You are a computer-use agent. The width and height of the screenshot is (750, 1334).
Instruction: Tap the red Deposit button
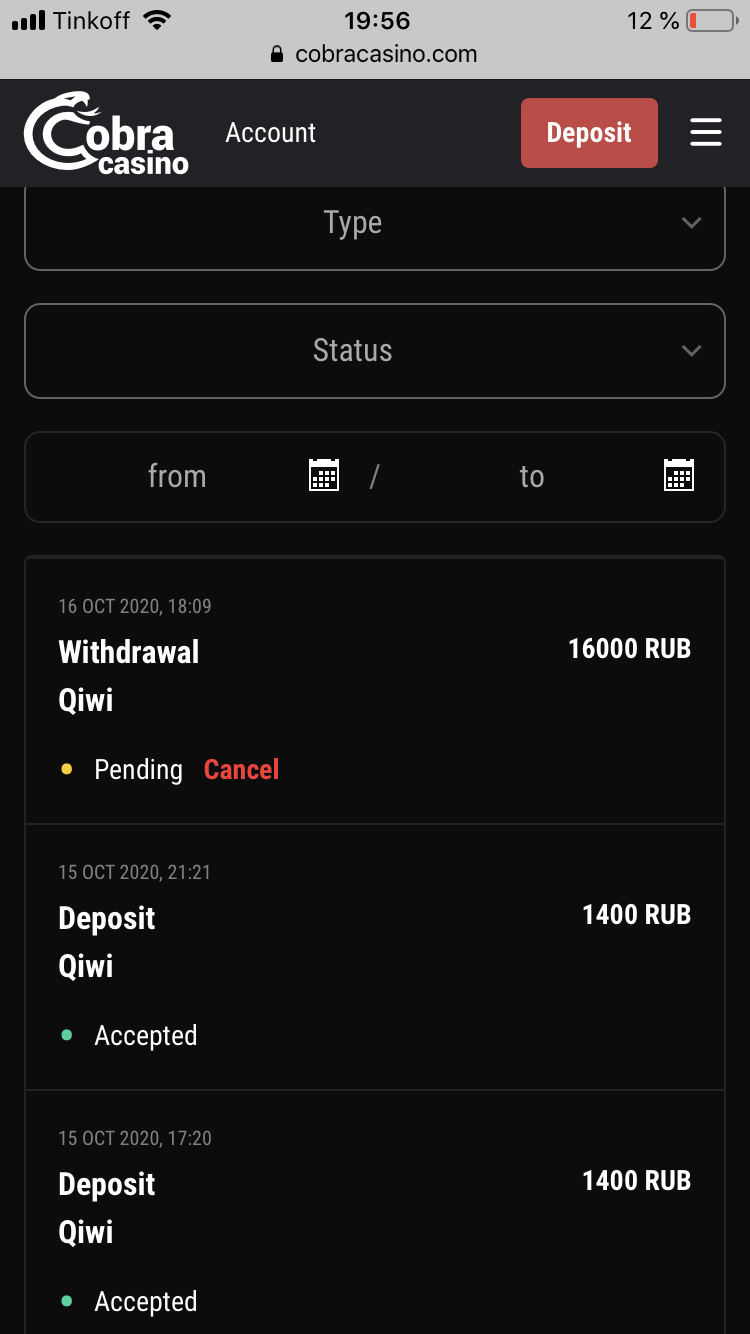click(x=589, y=133)
